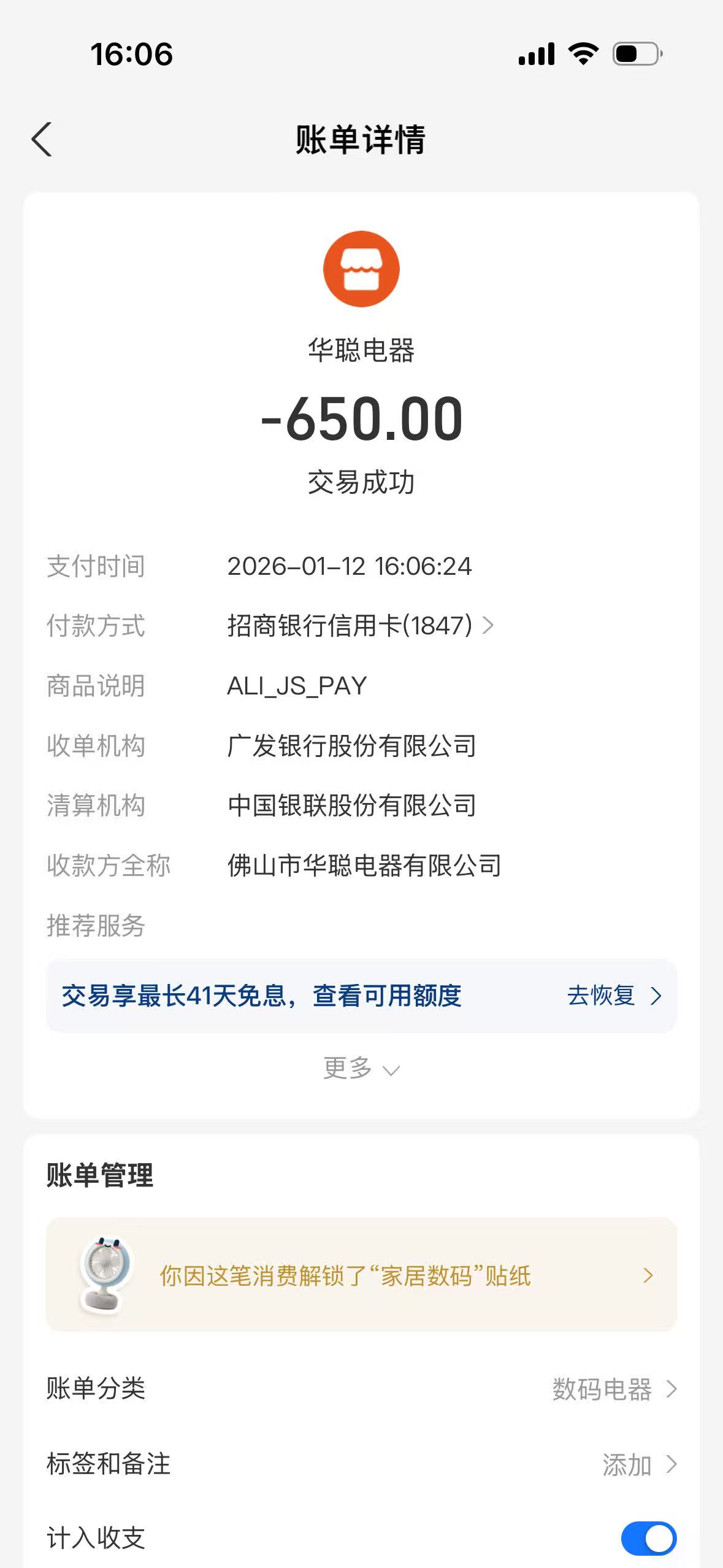Open payment method 招商银行信用卡(1847)
723x1568 pixels.
(360, 626)
